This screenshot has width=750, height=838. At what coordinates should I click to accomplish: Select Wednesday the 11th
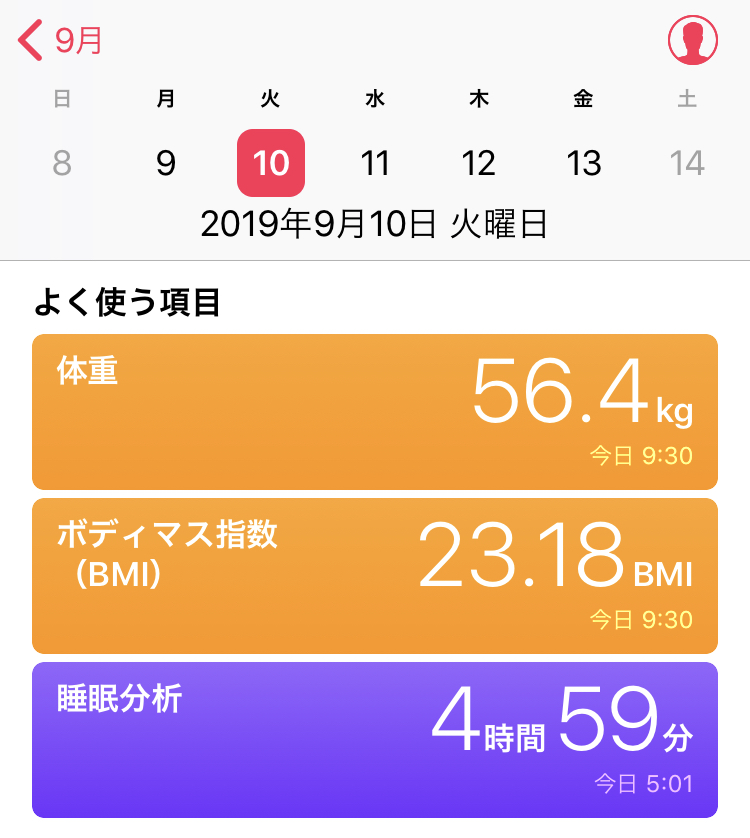pos(375,163)
